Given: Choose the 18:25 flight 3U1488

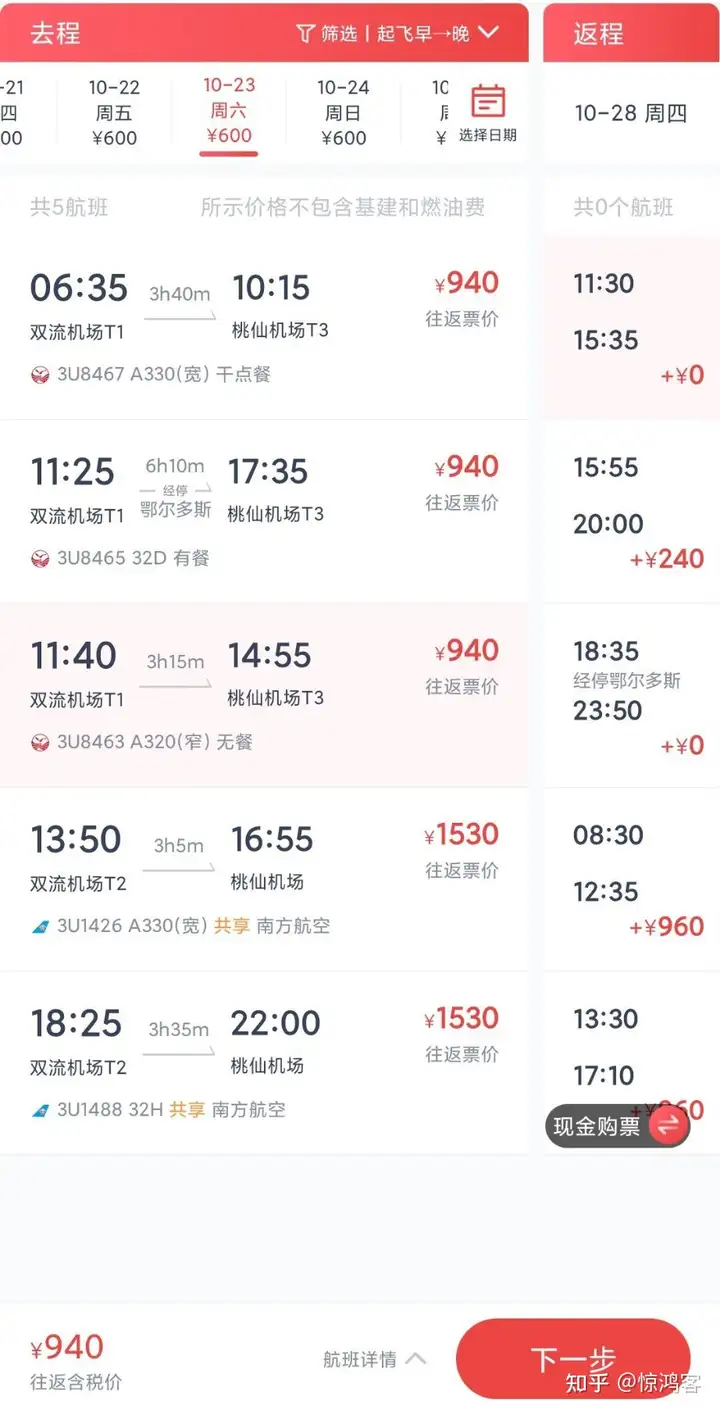Looking at the screenshot, I should tap(264, 1062).
